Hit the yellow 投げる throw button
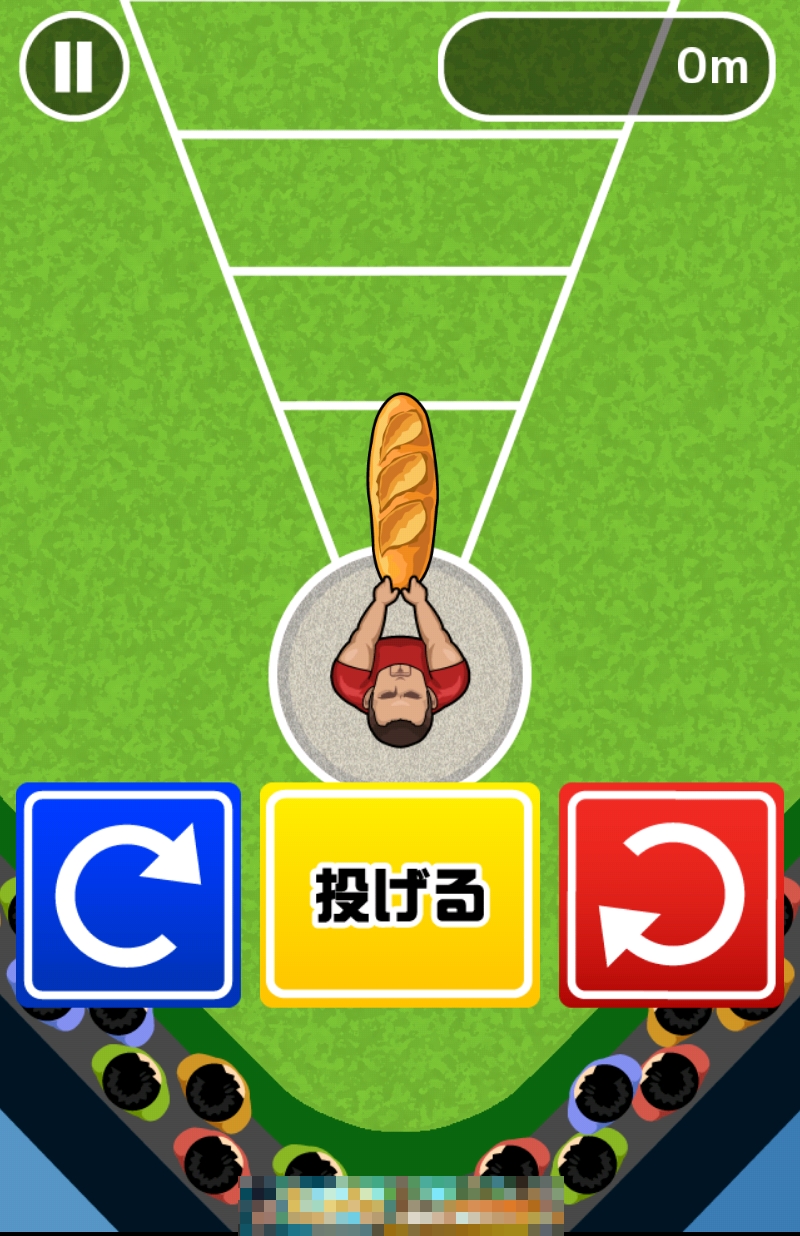800x1236 pixels. 400,895
